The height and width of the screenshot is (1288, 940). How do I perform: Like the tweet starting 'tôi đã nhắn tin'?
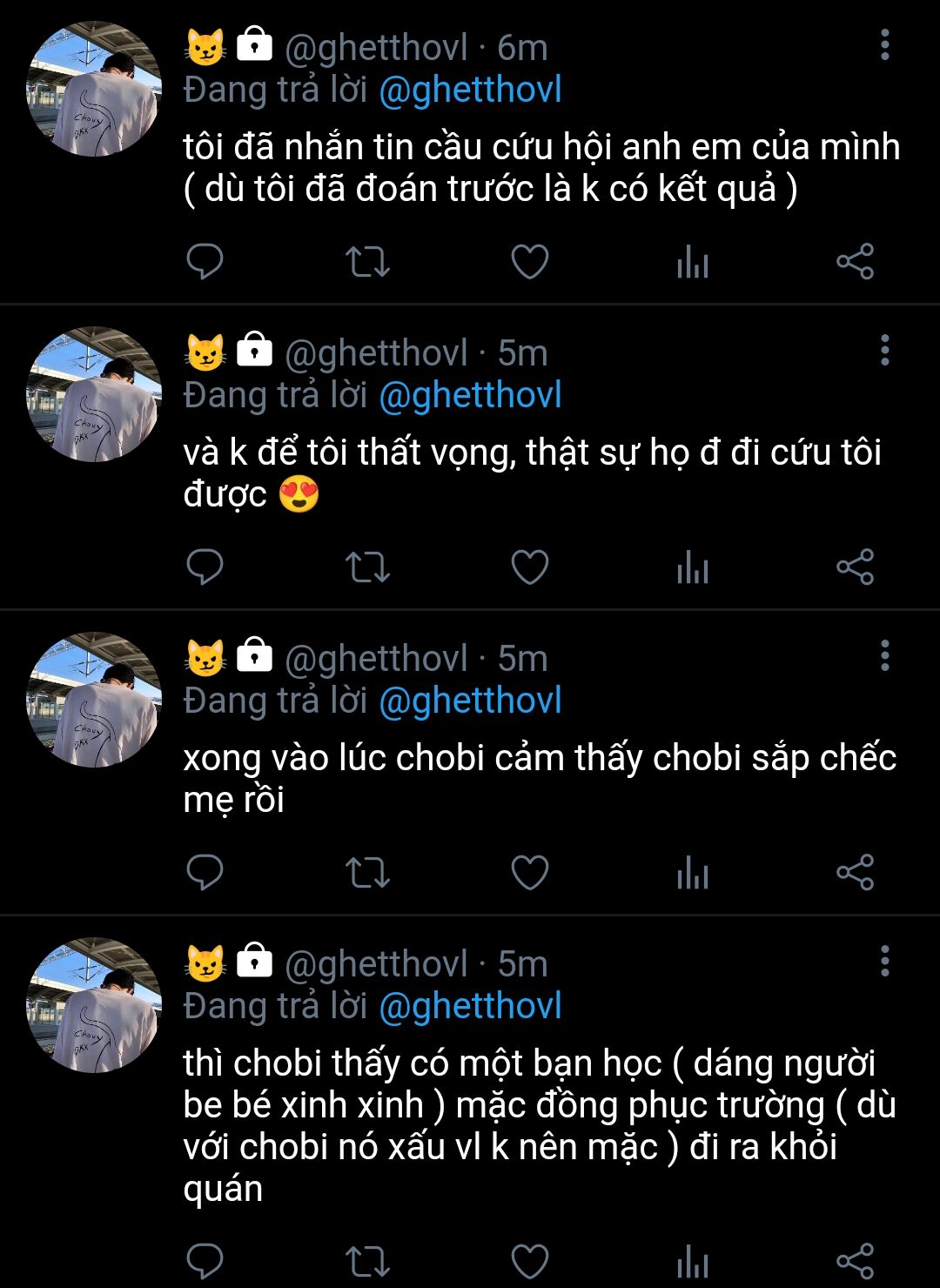(x=529, y=261)
